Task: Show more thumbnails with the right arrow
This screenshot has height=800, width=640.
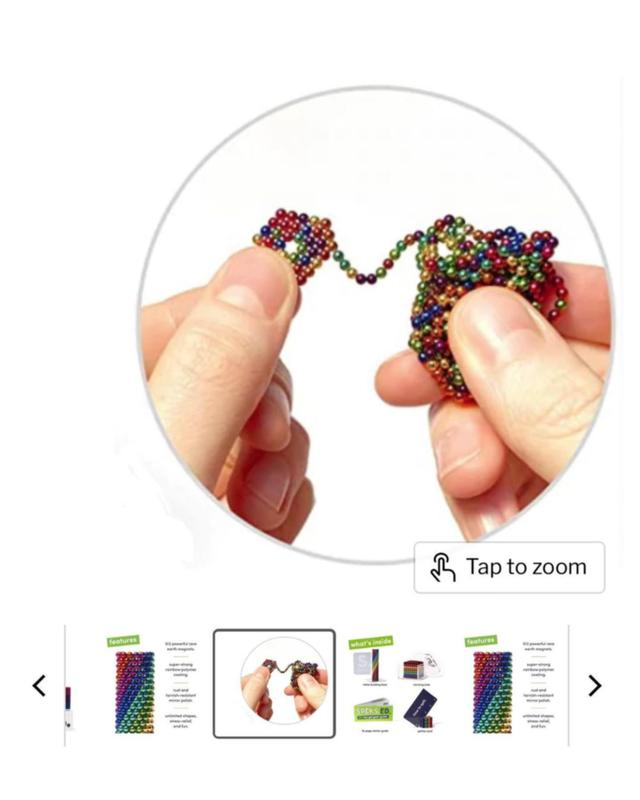Action: coord(594,685)
